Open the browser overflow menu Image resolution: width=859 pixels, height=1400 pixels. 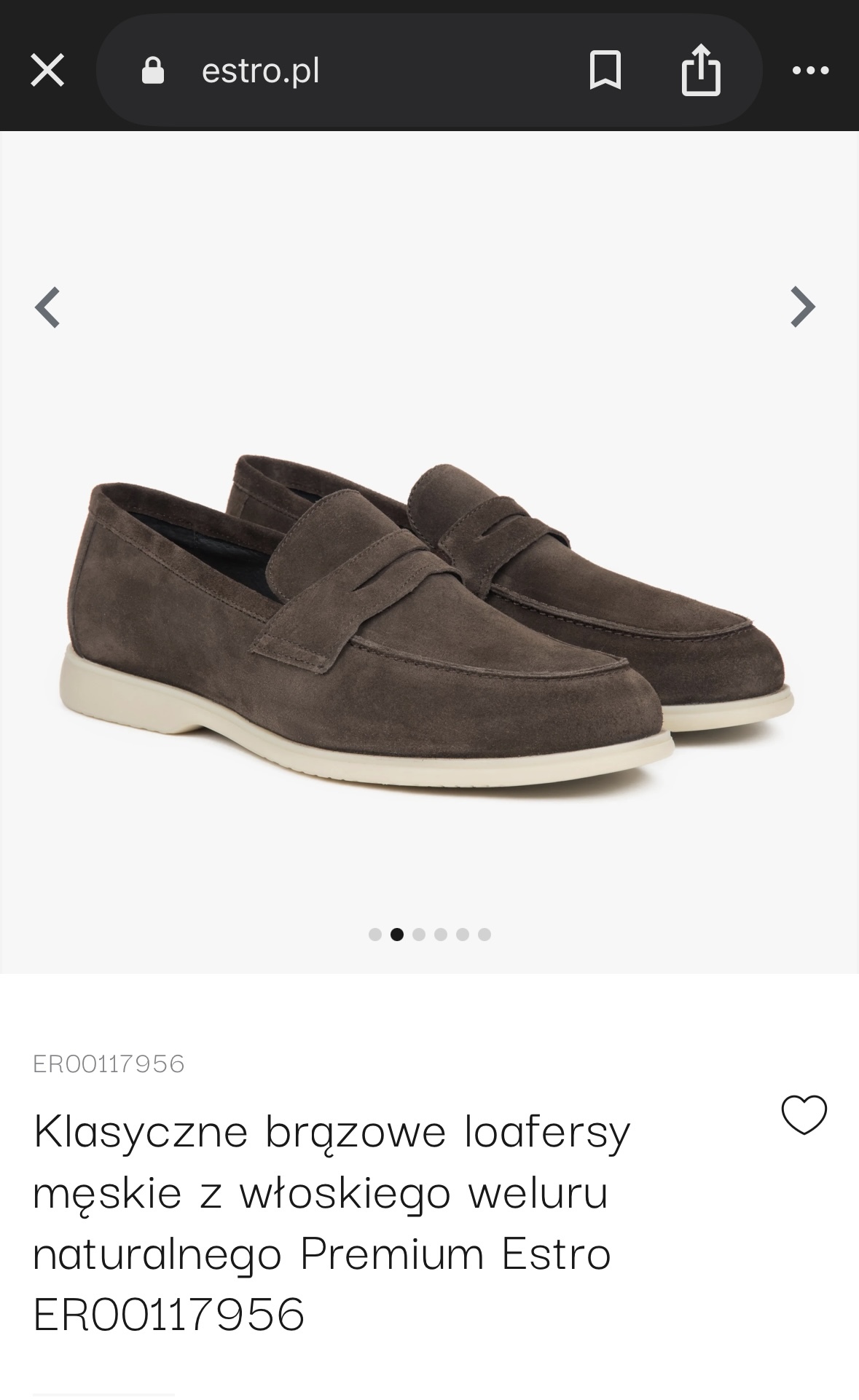(x=810, y=71)
